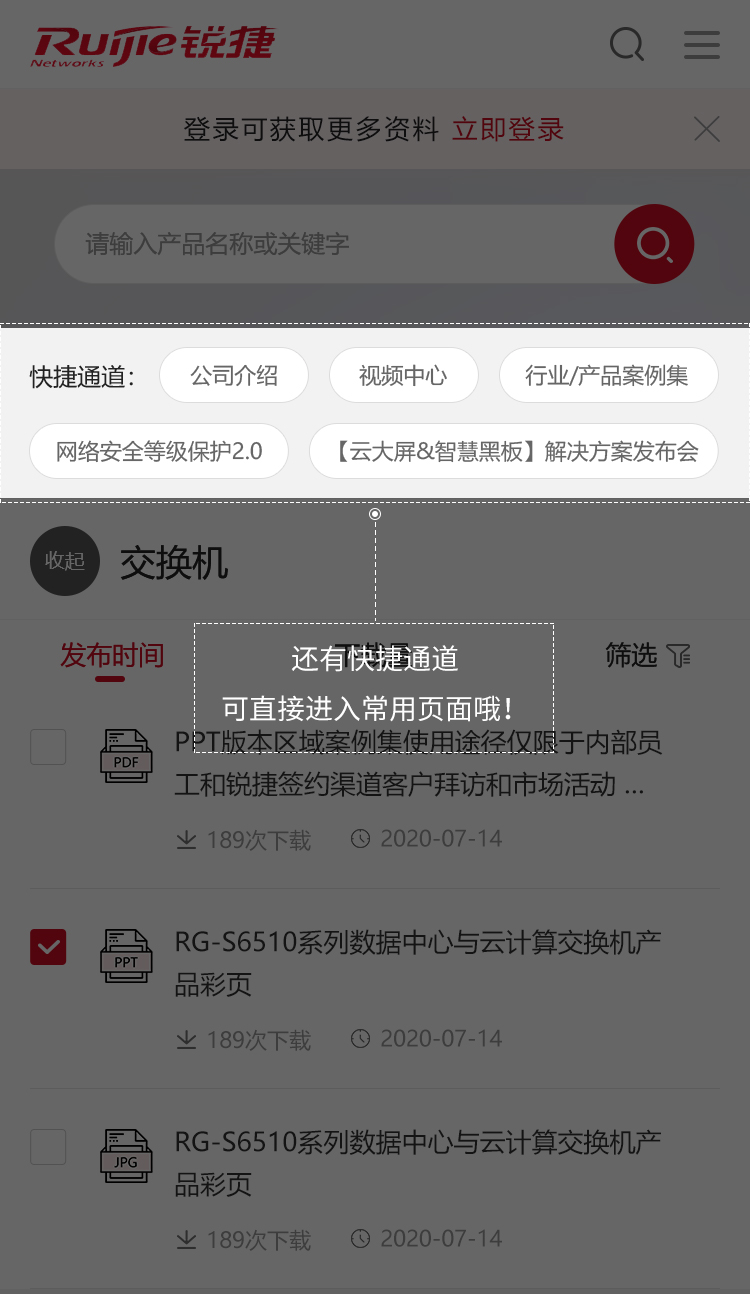The height and width of the screenshot is (1294, 750).
Task: Click the 立即登录 login link
Action: point(507,129)
